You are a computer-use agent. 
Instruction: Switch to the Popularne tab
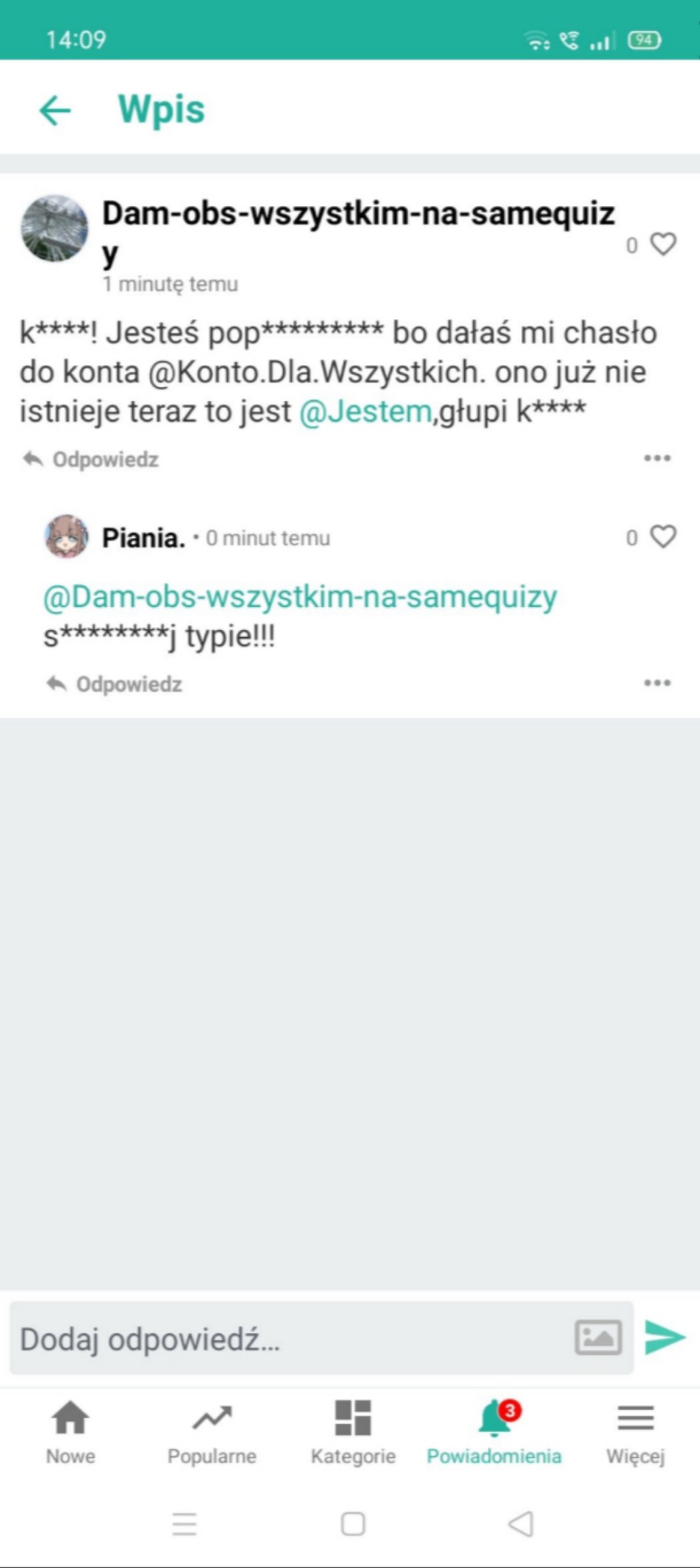click(x=211, y=1431)
